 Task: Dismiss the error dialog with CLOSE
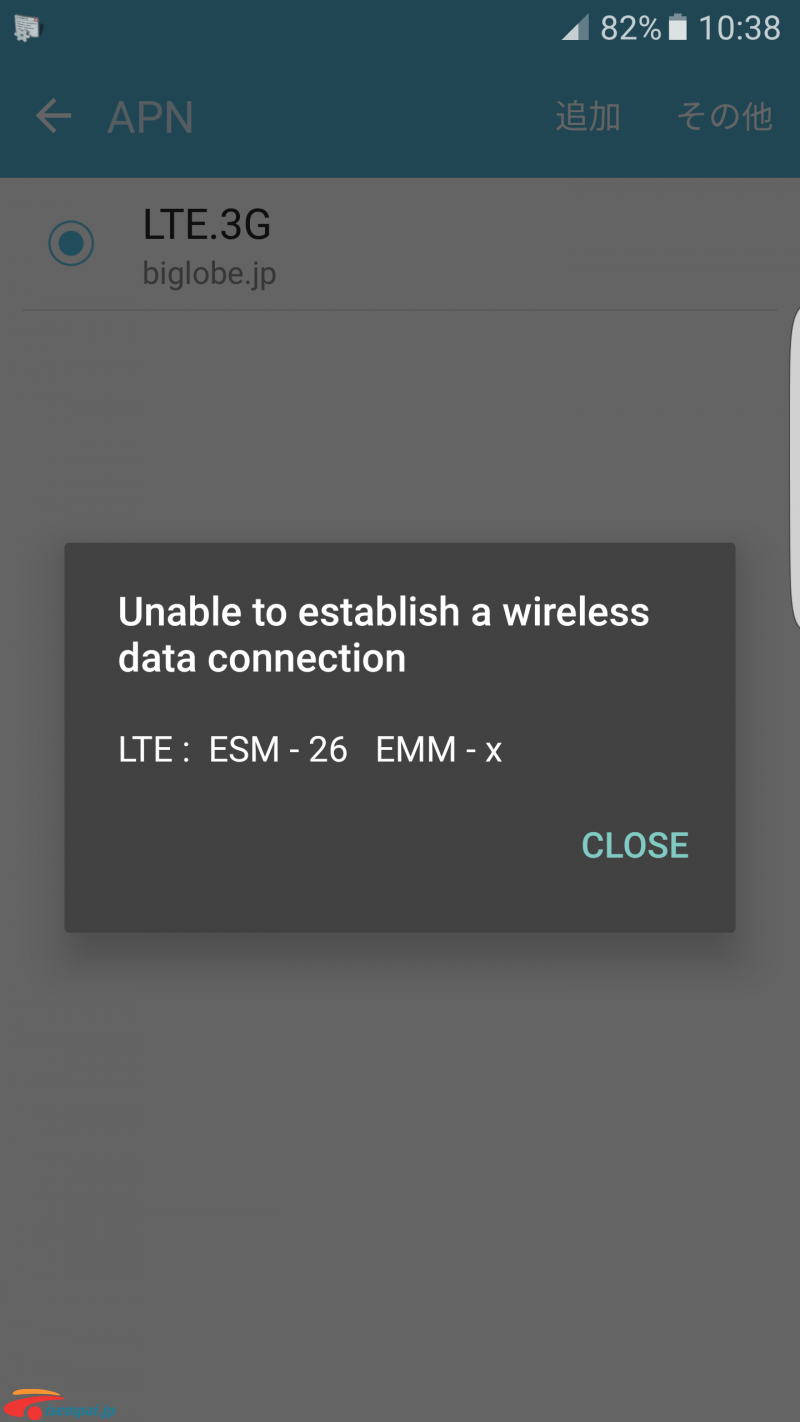[635, 845]
